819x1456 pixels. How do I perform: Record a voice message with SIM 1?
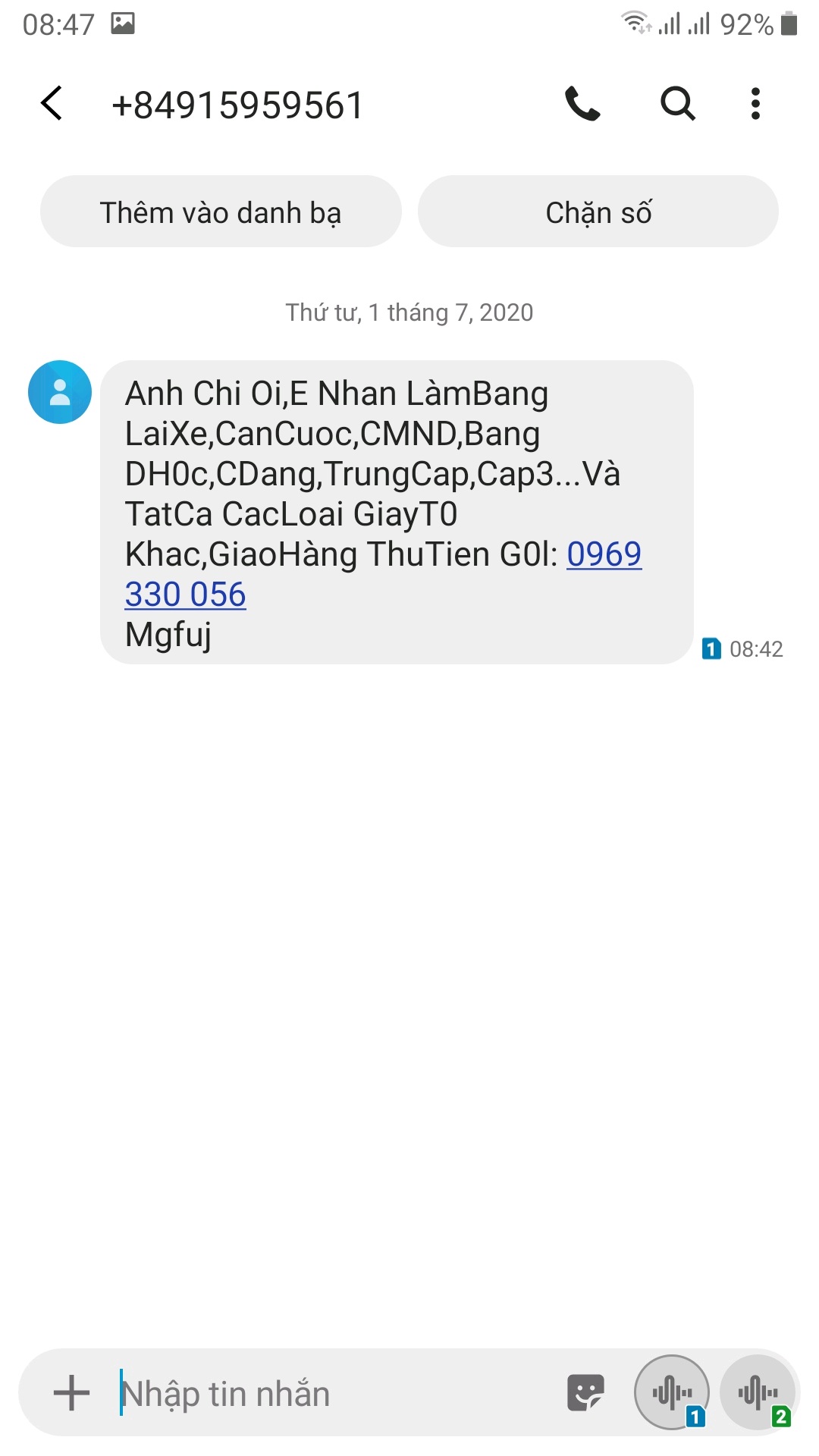pos(672,1393)
